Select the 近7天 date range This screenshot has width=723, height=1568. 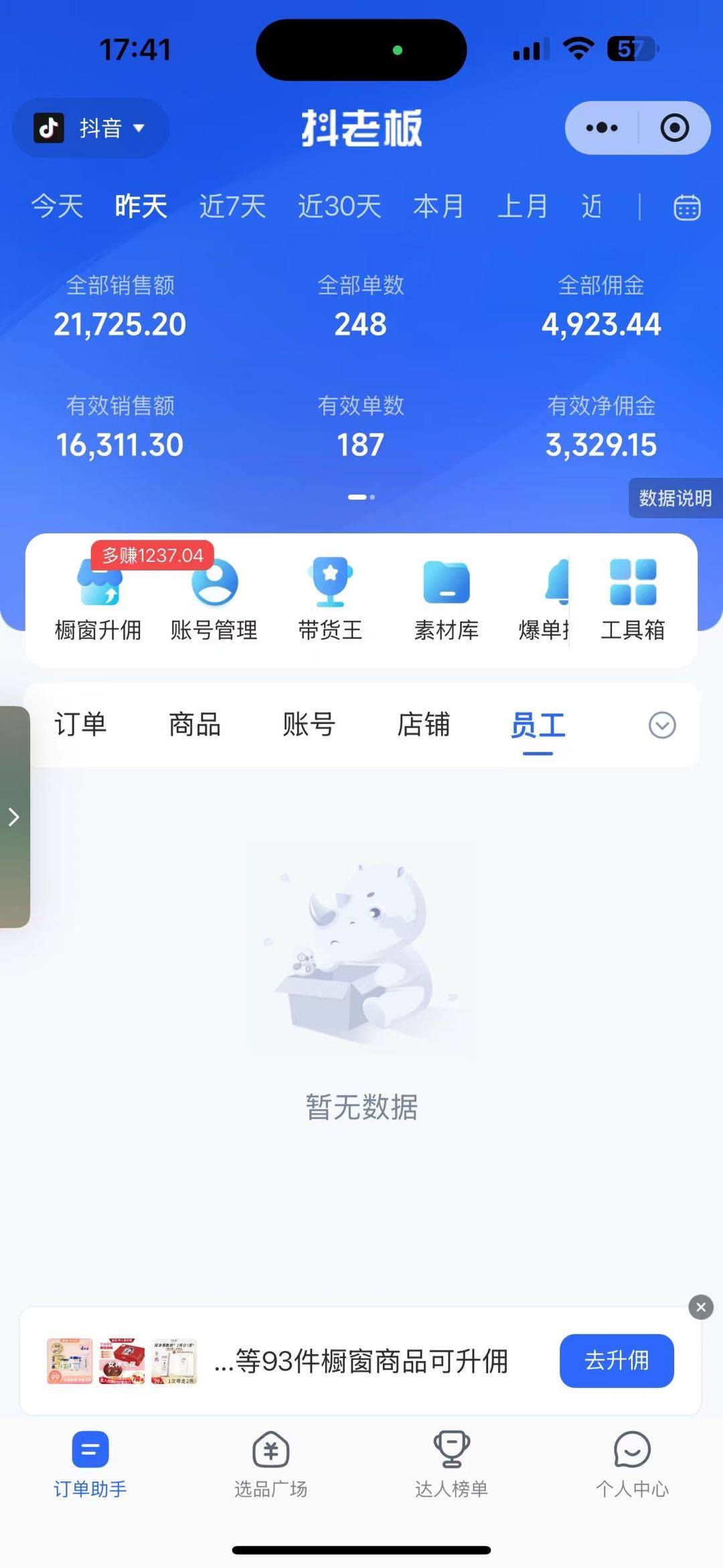click(232, 206)
